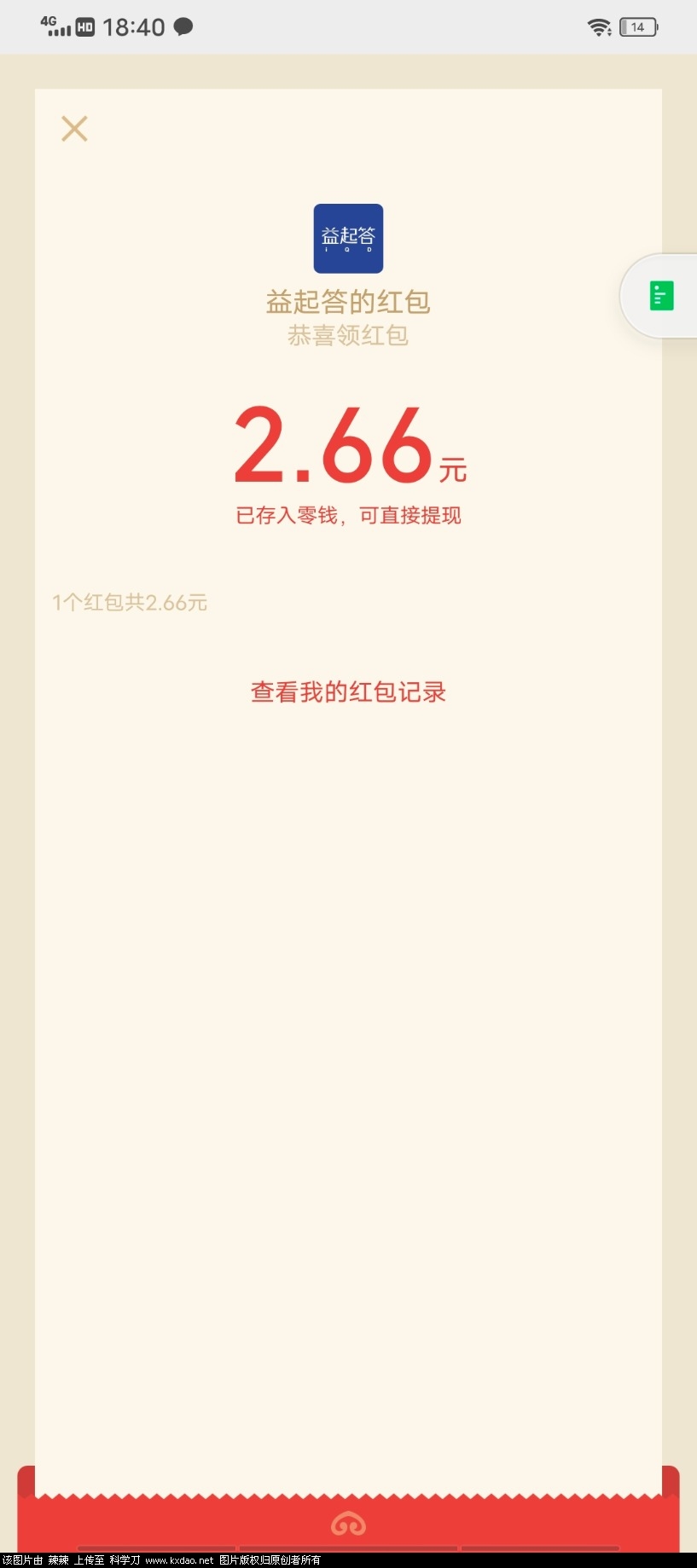This screenshot has width=697, height=1568.
Task: Tap 1个红包共2.66元 summary line
Action: point(130,602)
